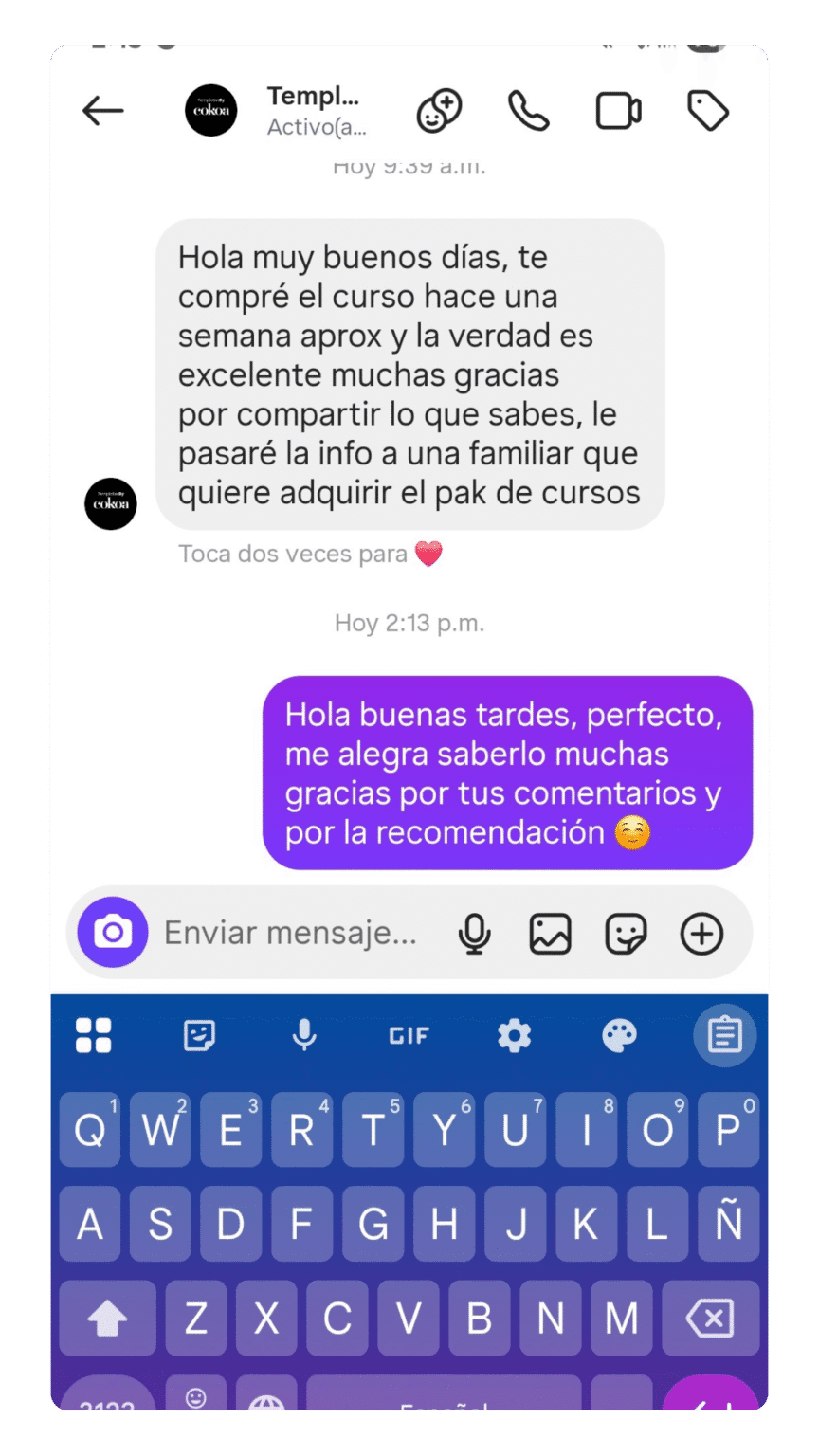The image size is (819, 1456).
Task: Start a voice call with the contact
Action: point(528,110)
